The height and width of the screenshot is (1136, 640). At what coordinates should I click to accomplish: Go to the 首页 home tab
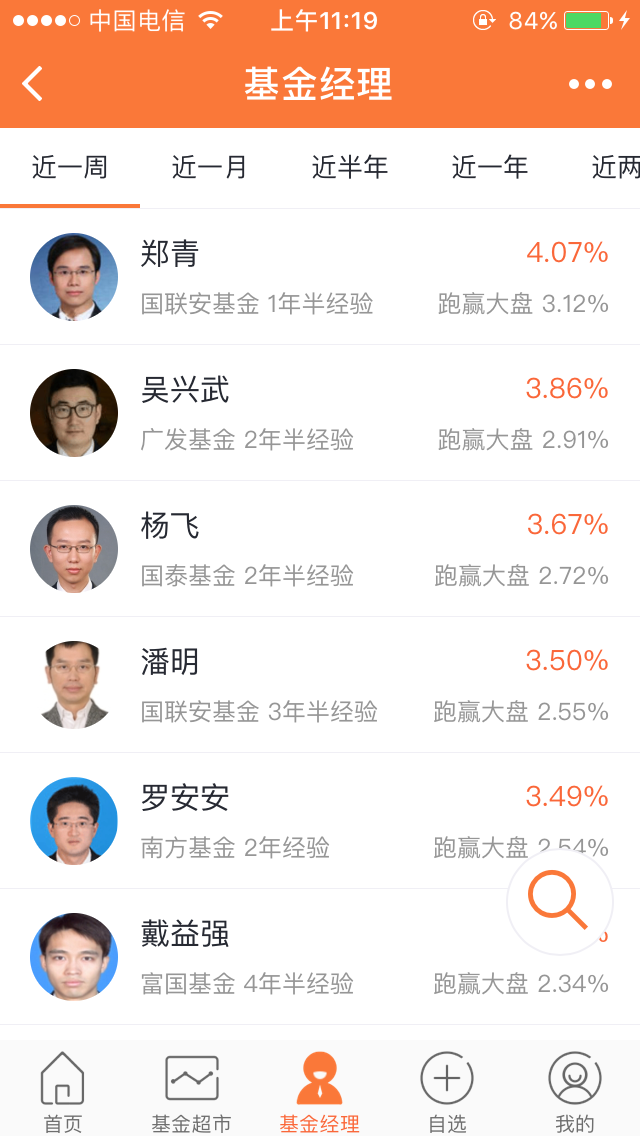62,1091
